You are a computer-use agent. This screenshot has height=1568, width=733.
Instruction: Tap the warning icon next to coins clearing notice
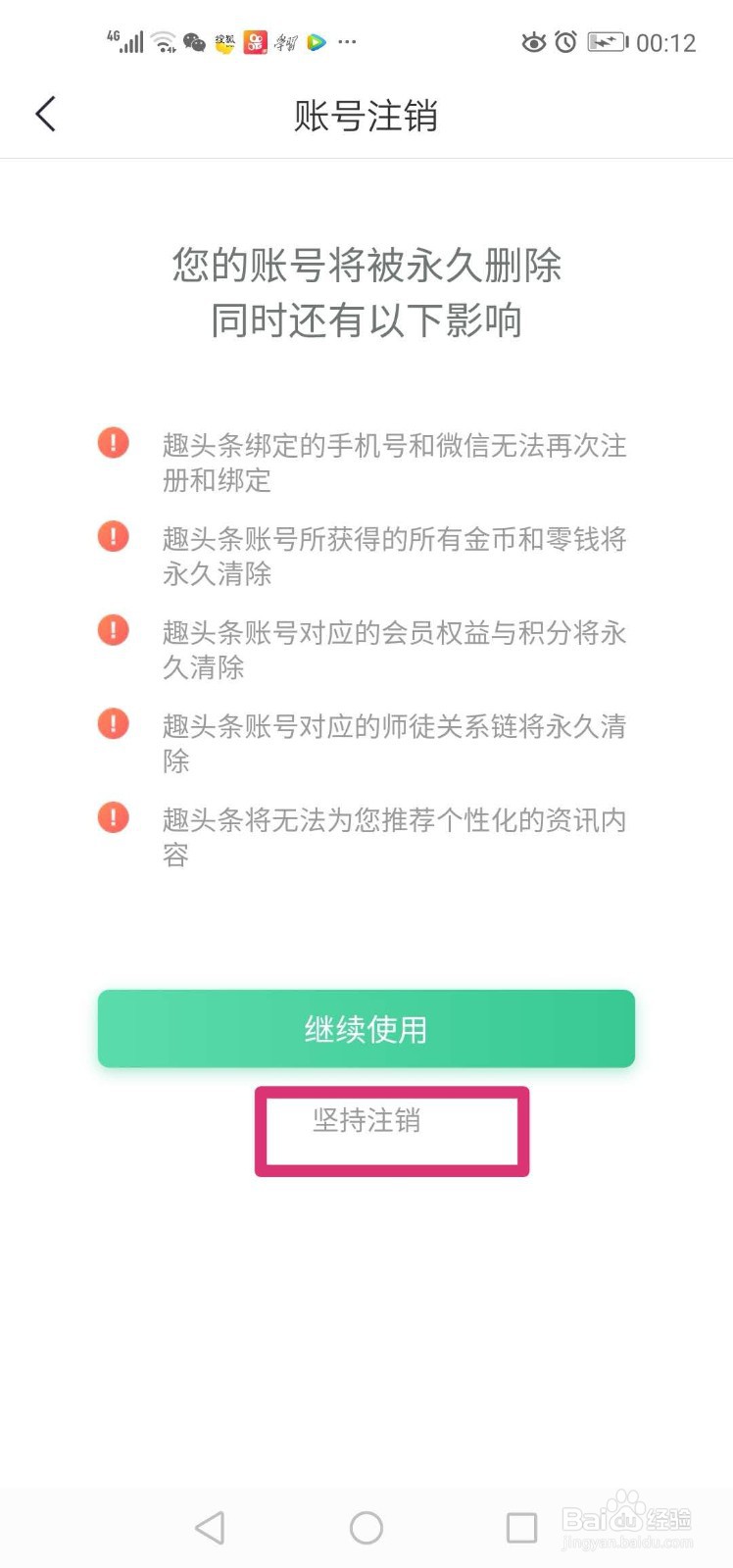pos(113,536)
